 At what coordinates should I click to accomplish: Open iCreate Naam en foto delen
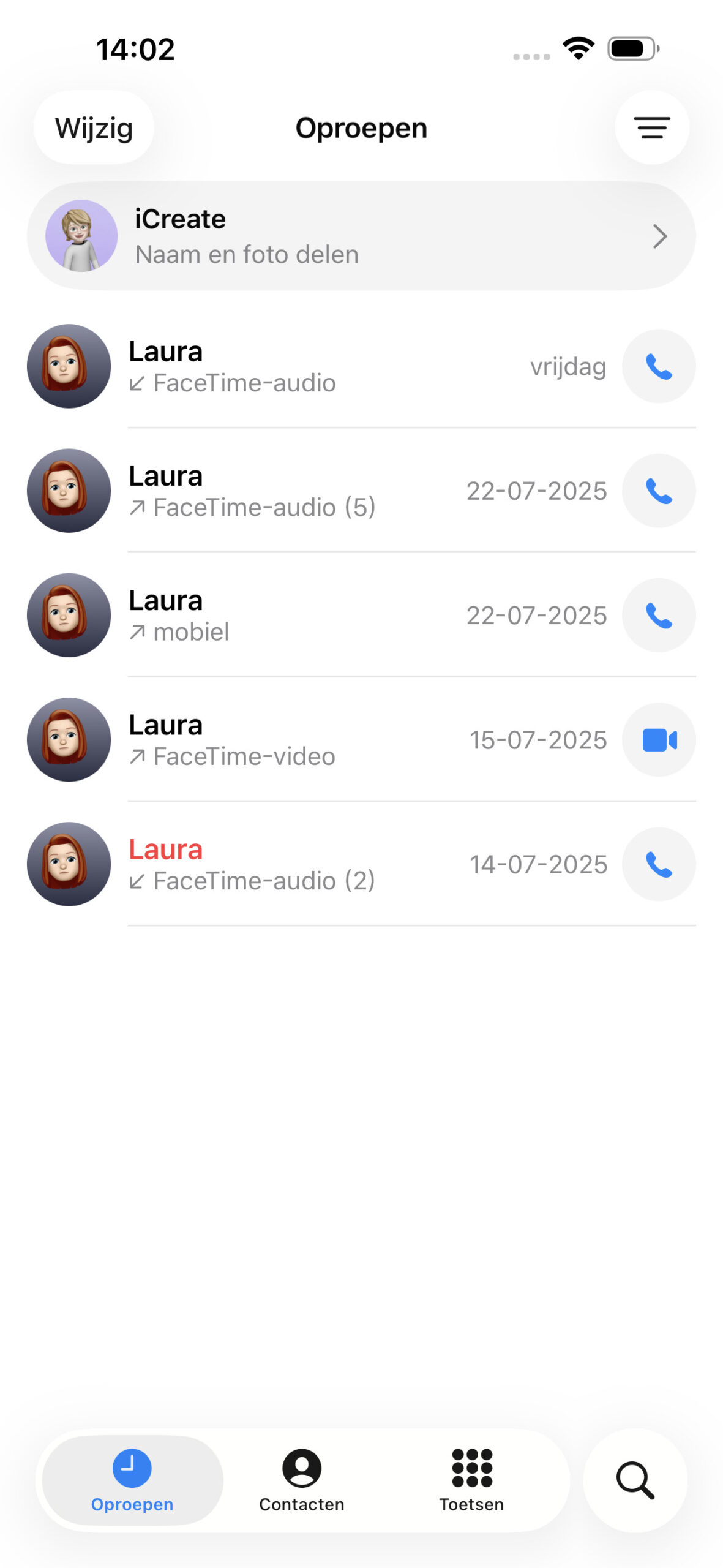coord(361,236)
